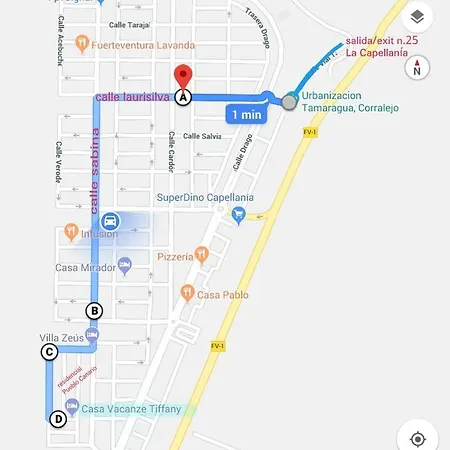Open SuperDino Capellanía shop marker

coord(239,215)
